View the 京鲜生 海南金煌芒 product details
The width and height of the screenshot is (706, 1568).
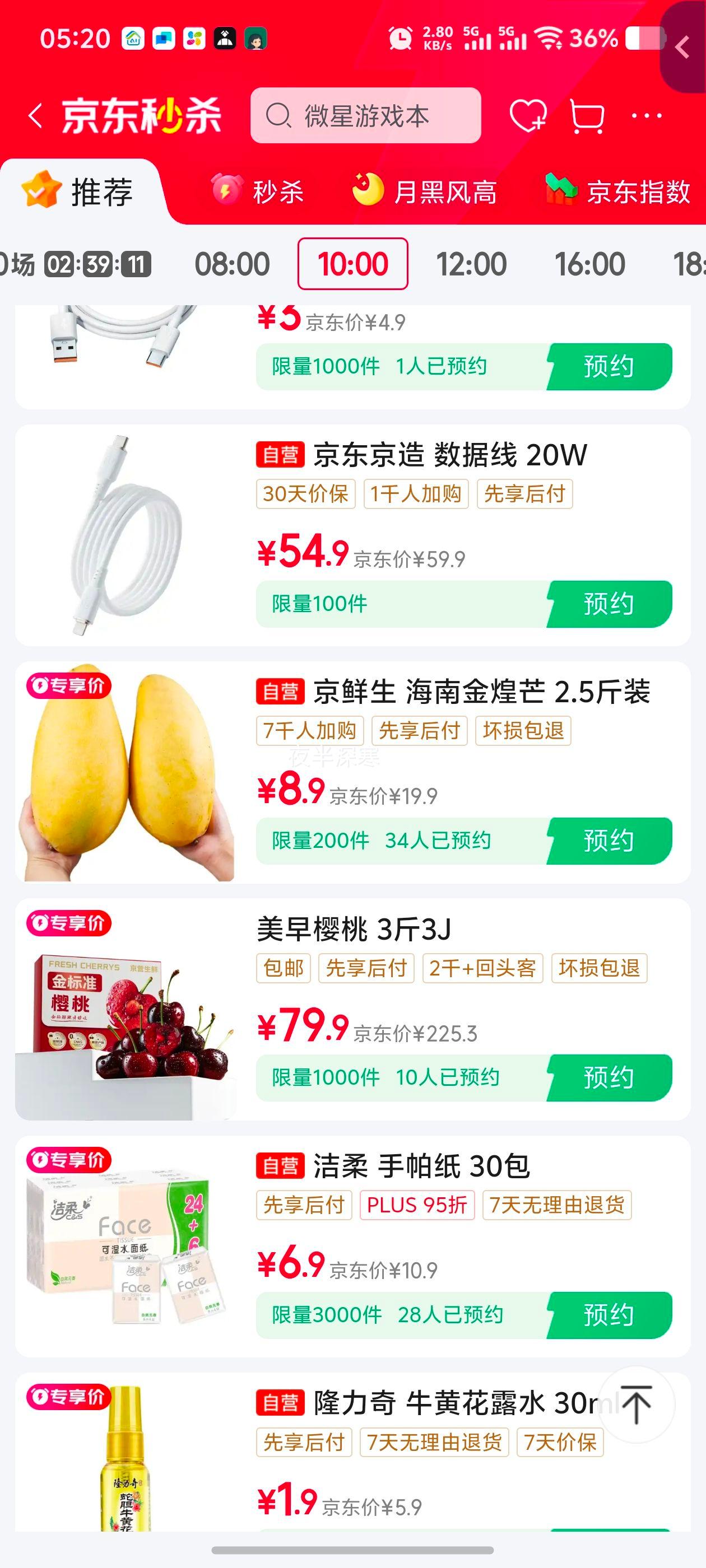(481, 692)
